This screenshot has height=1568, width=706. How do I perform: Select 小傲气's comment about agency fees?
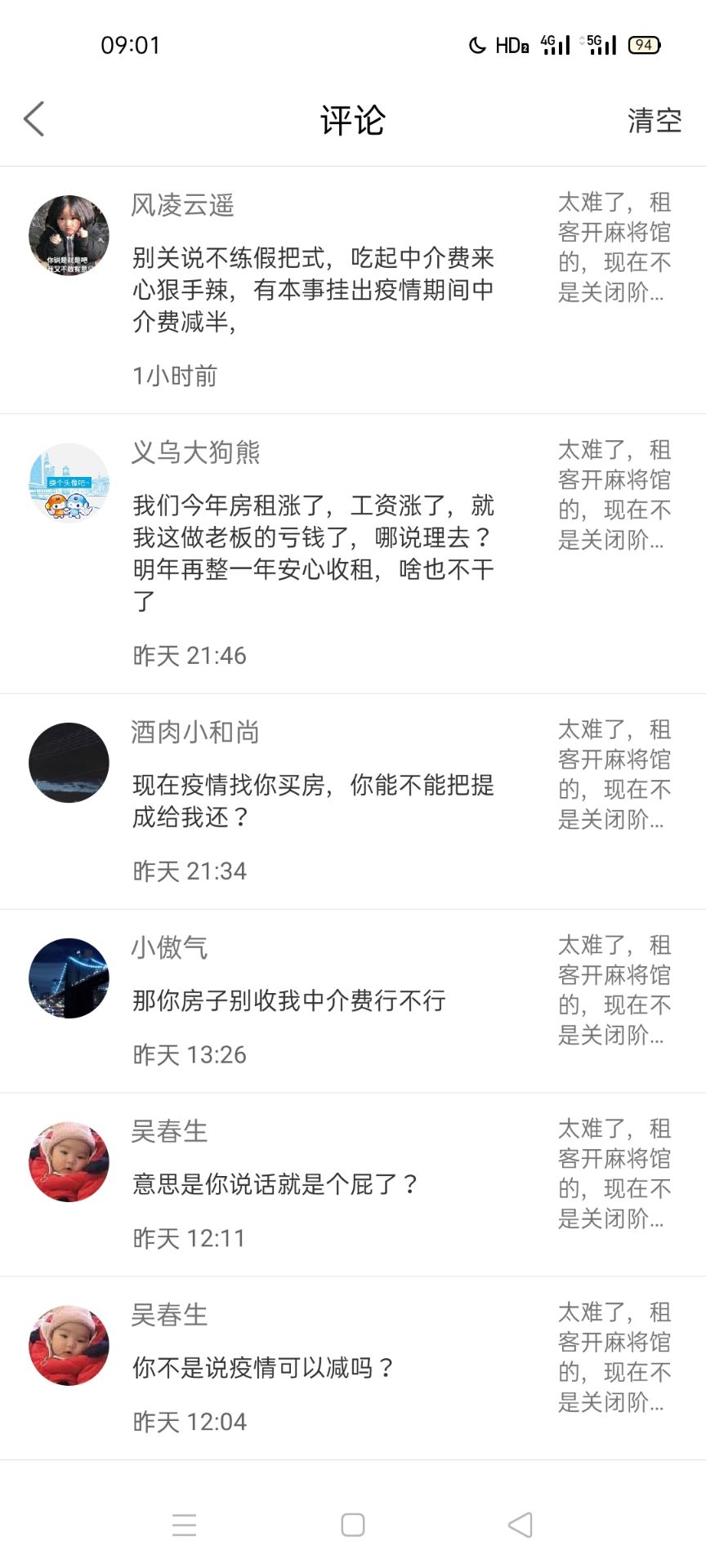(288, 1000)
